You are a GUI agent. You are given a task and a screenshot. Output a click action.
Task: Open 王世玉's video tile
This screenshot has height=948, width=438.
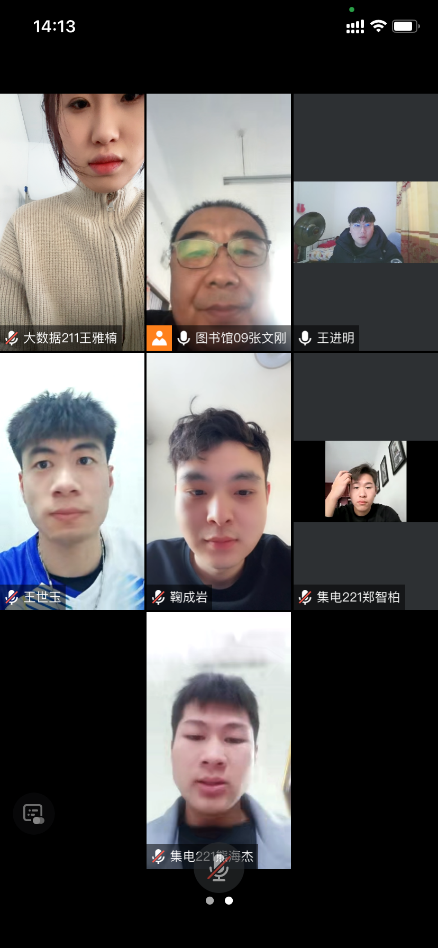coord(72,481)
